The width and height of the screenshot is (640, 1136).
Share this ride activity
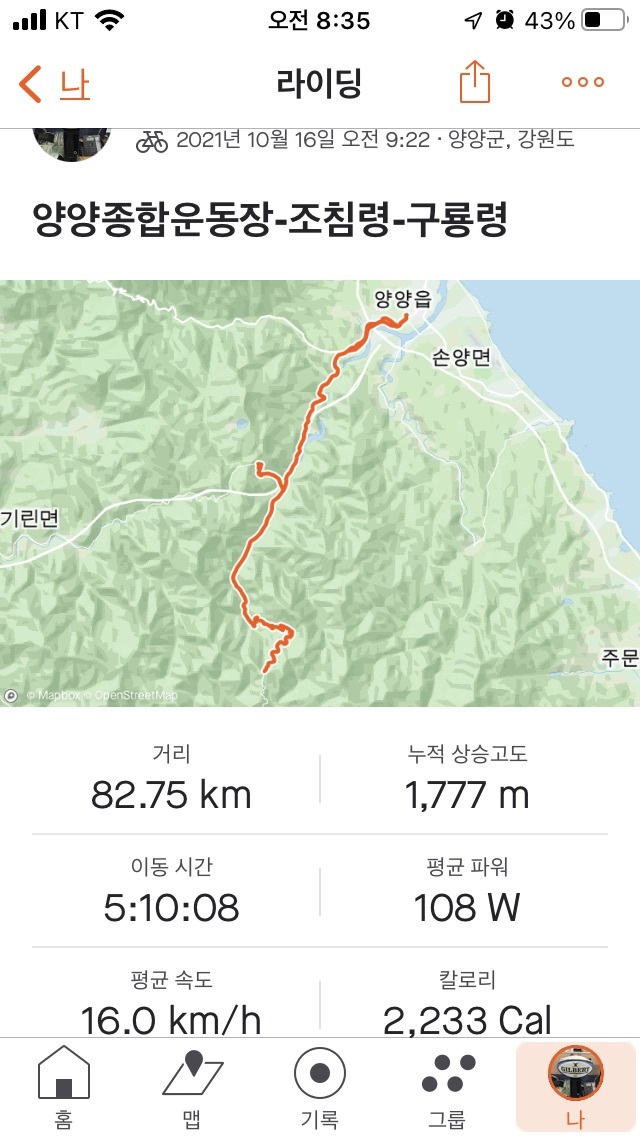(475, 83)
